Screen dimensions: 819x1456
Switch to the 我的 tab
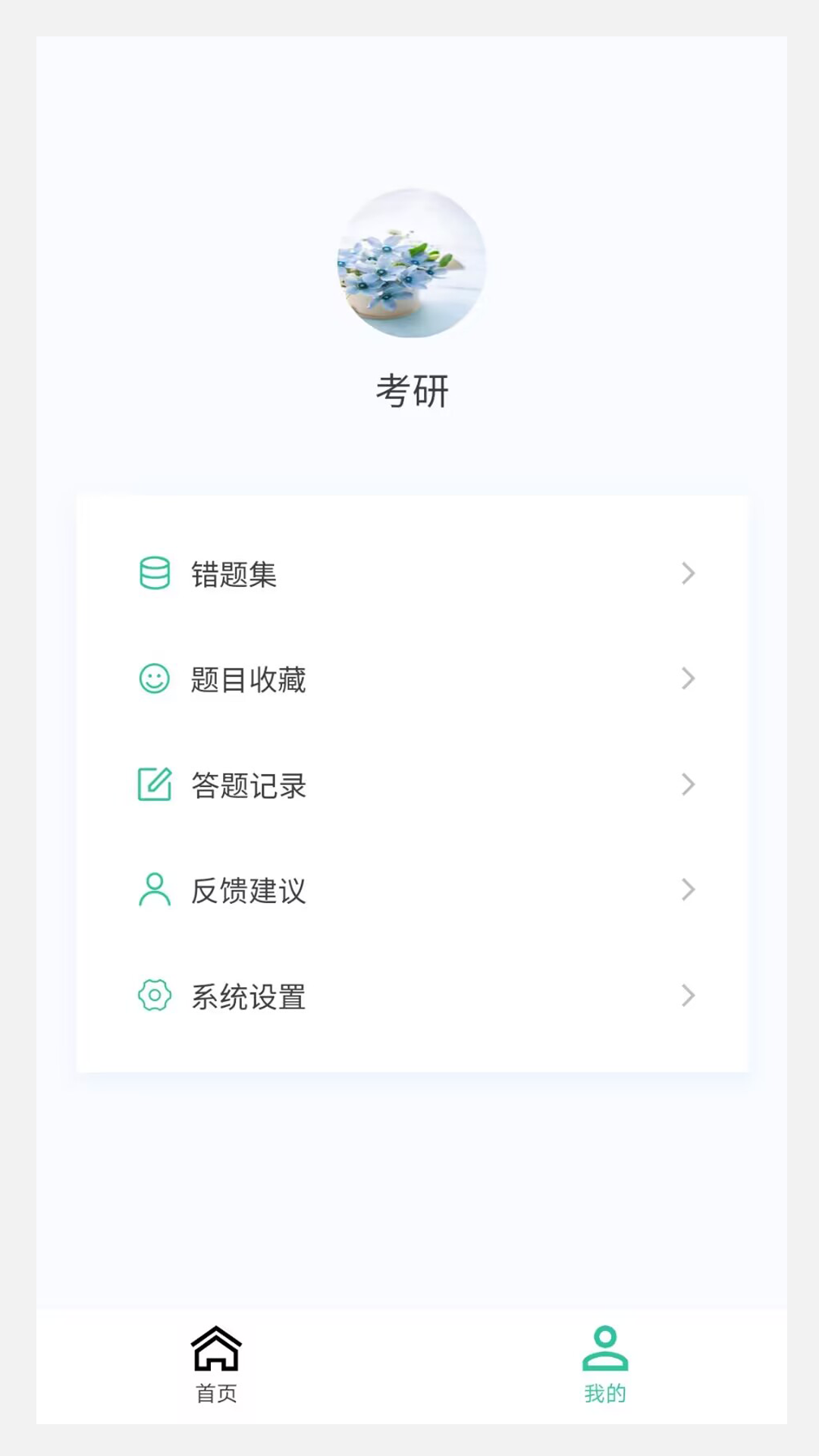coord(604,1365)
